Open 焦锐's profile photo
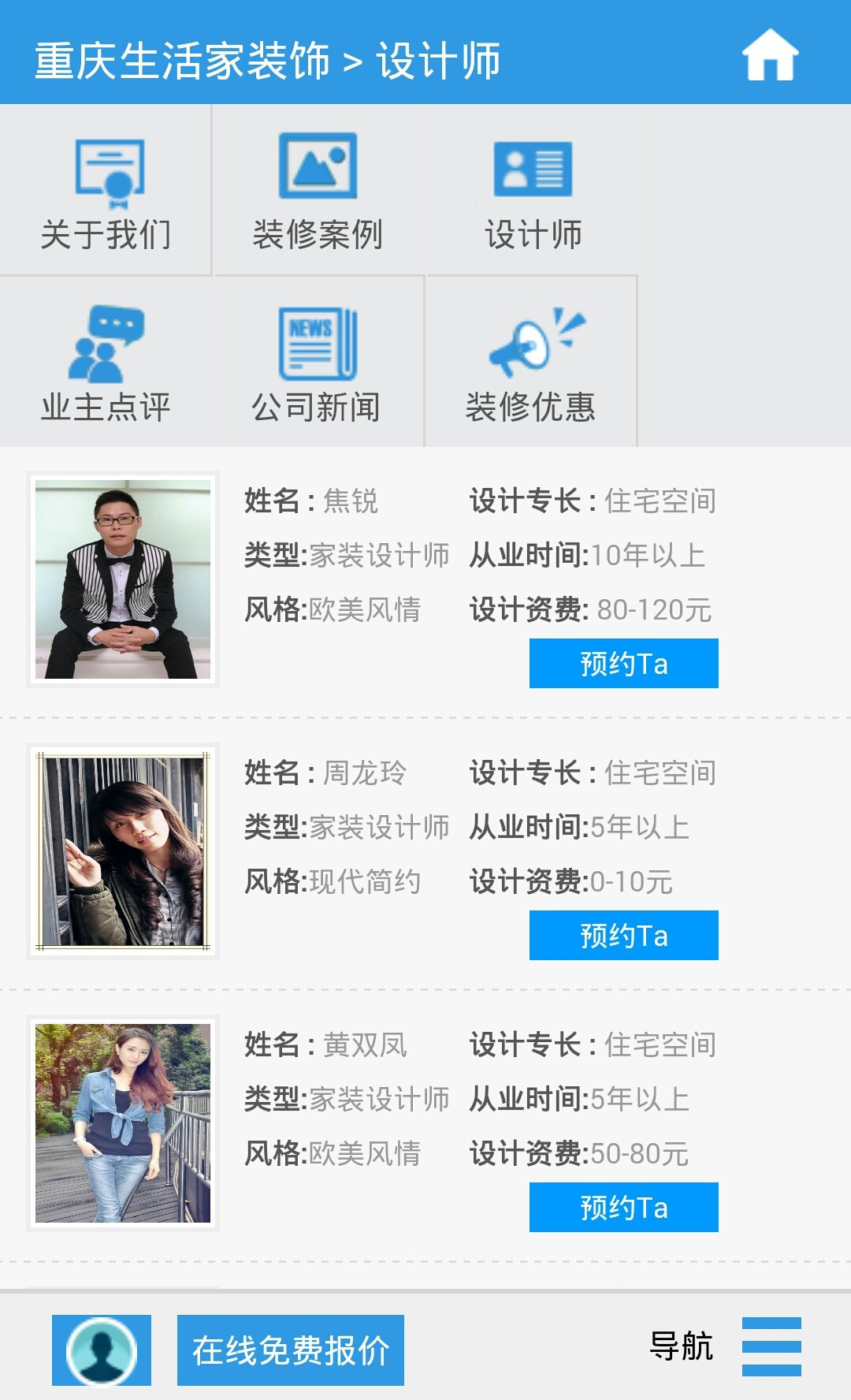Viewport: 851px width, 1400px height. click(x=123, y=579)
